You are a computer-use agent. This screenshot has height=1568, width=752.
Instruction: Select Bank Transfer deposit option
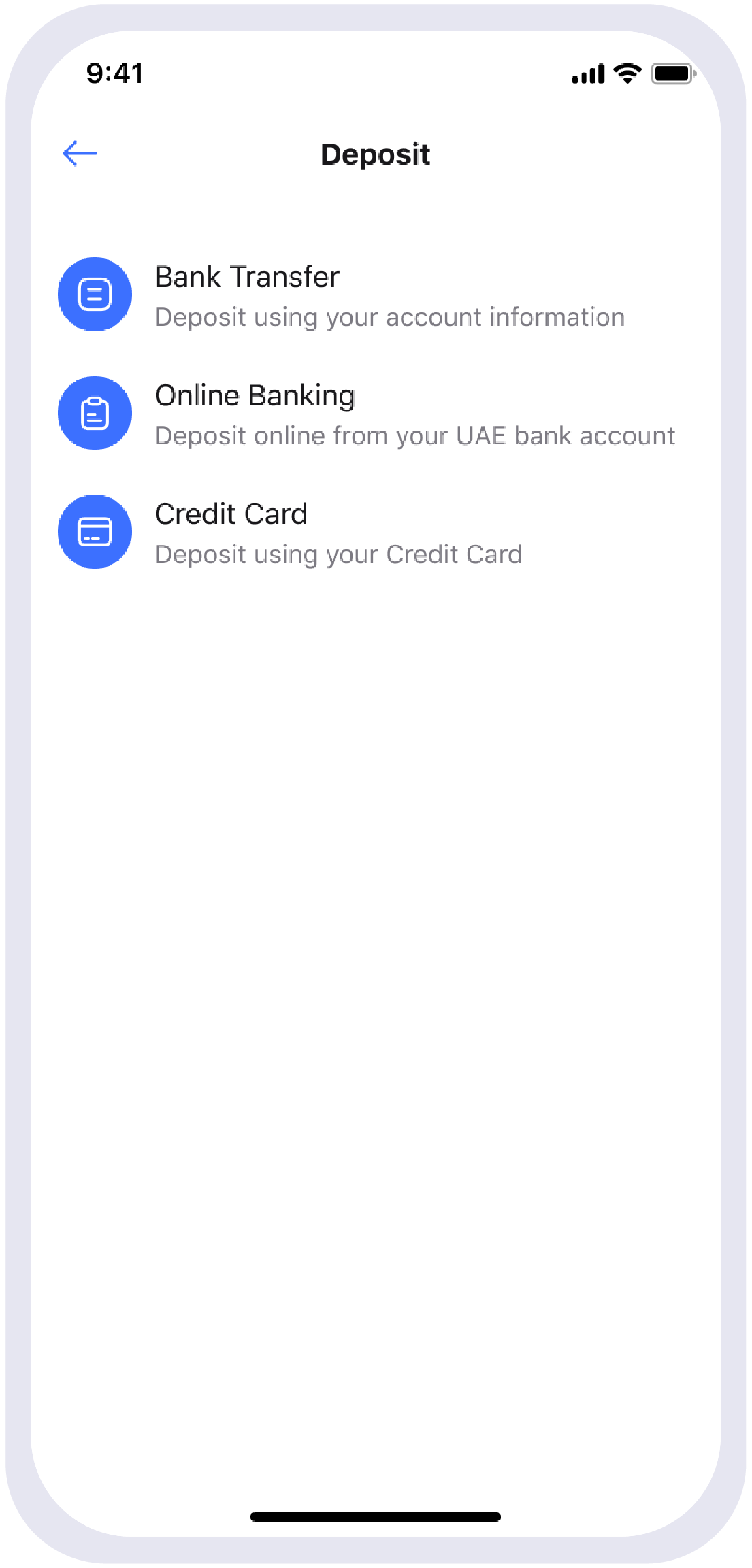tap(340, 295)
